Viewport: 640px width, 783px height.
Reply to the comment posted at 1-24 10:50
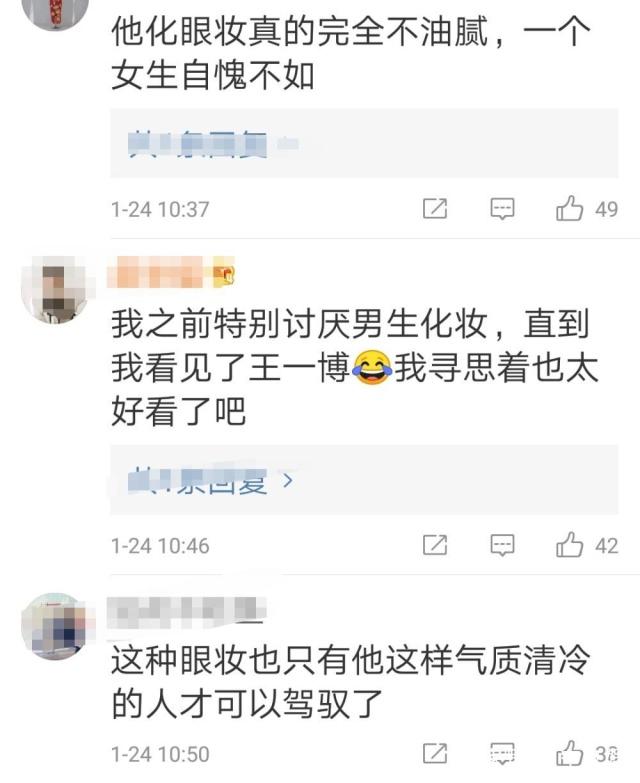pyautogui.click(x=502, y=752)
